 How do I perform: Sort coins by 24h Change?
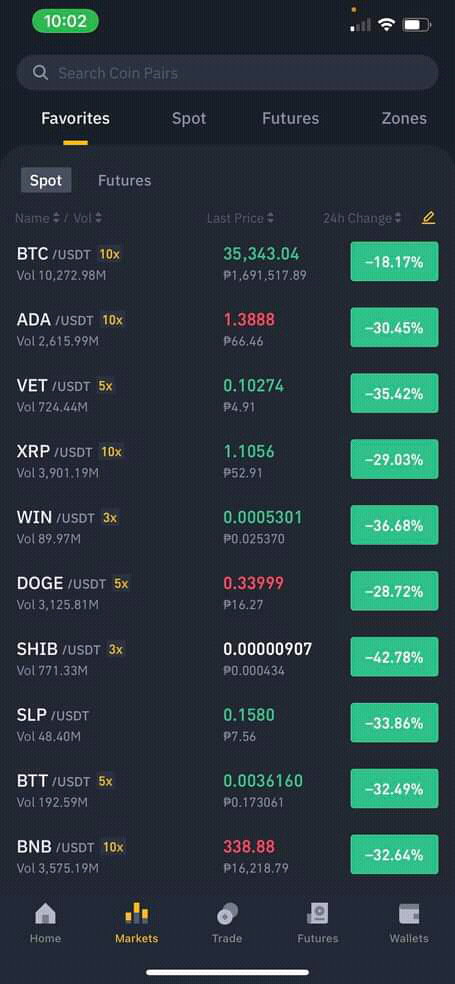click(362, 218)
